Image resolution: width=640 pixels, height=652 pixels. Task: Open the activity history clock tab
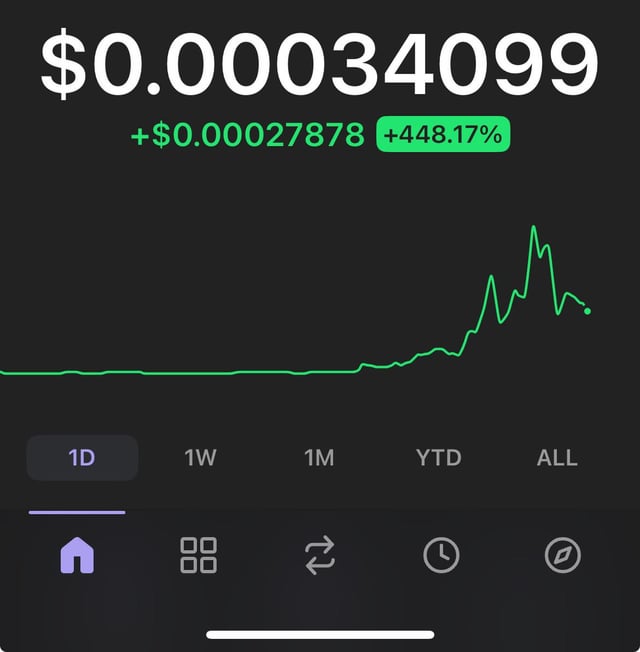441,555
